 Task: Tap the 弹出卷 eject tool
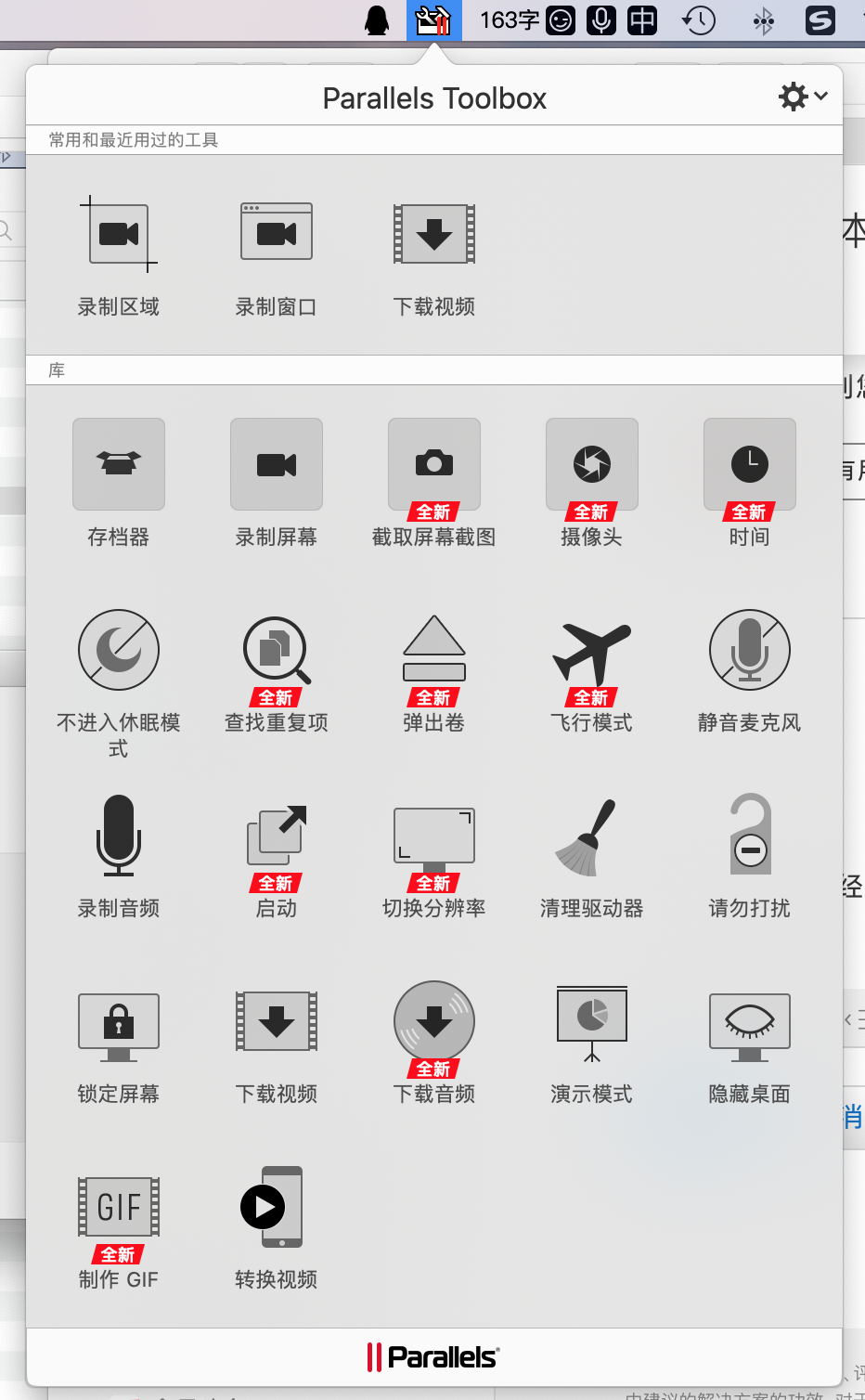(434, 650)
